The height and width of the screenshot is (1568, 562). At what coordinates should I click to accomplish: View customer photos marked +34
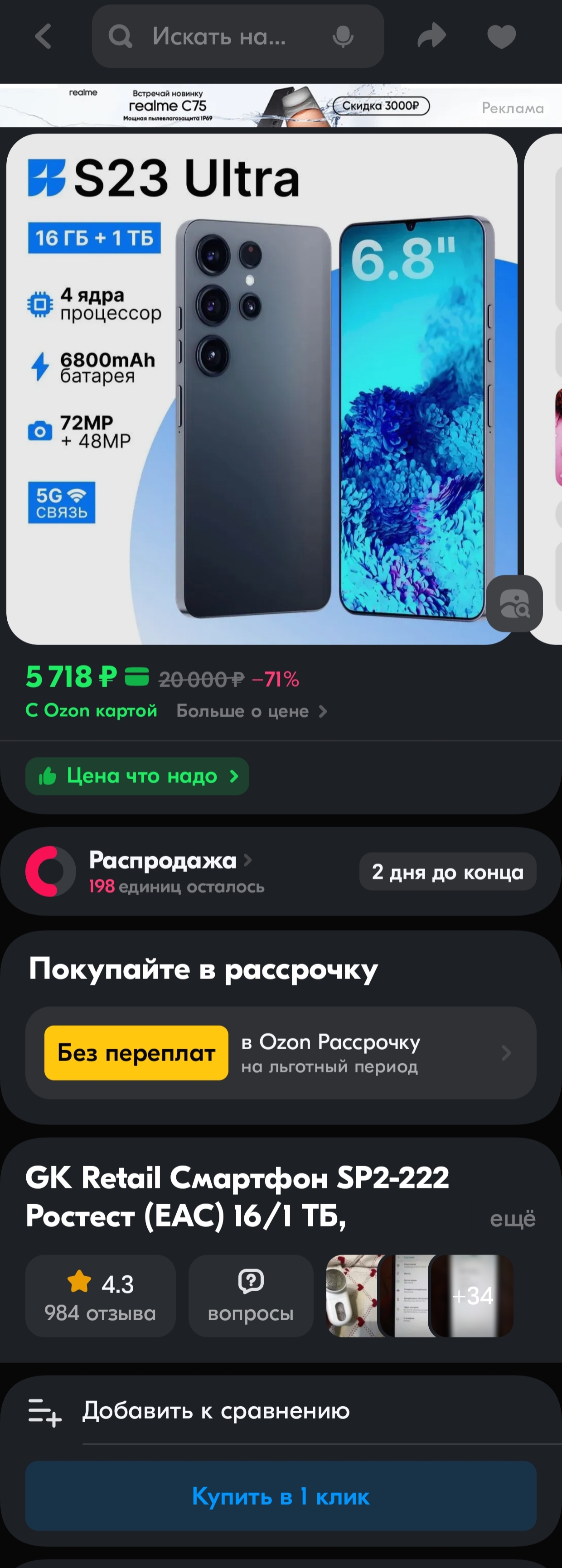472,1296
